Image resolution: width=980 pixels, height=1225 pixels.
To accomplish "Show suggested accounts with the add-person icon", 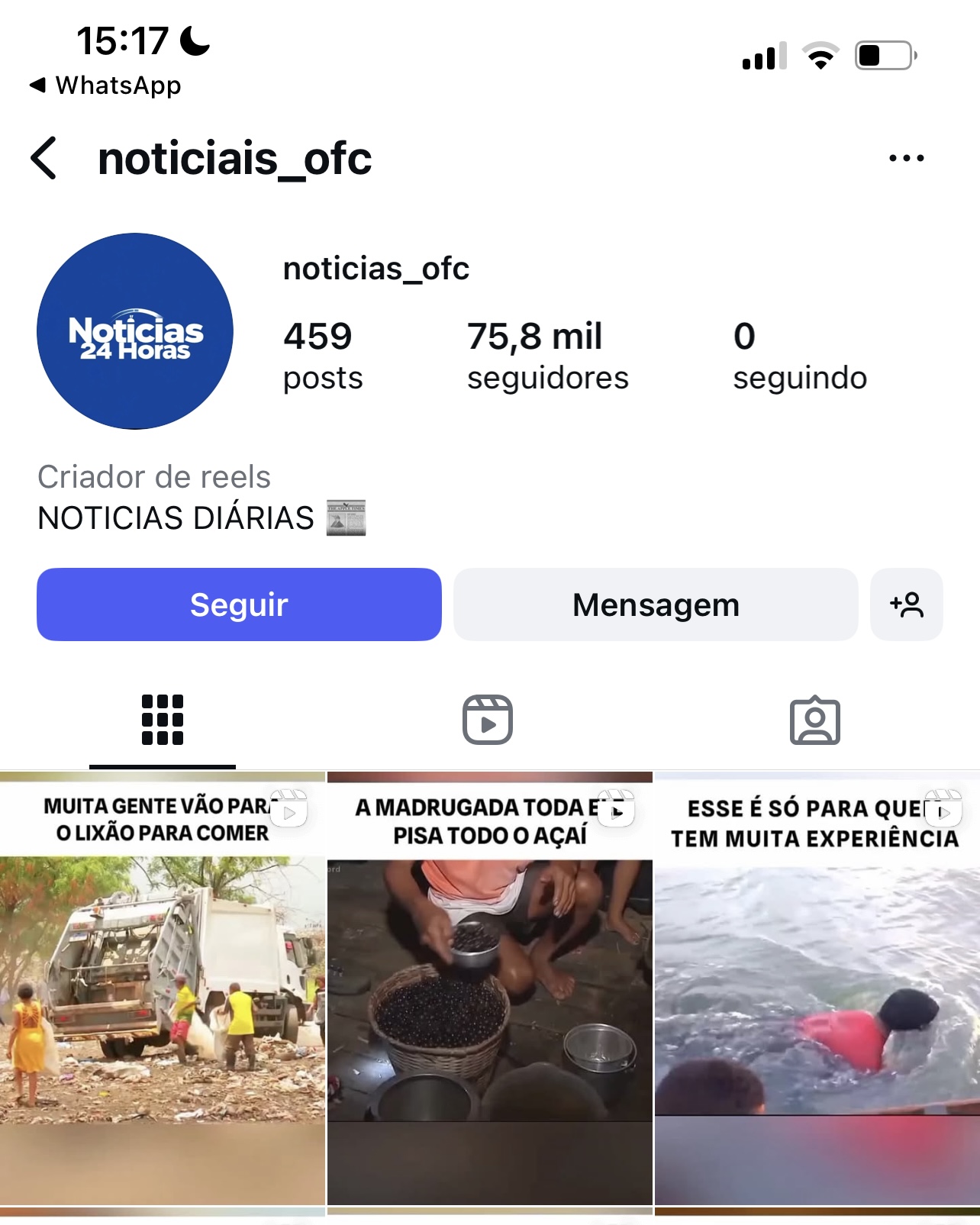I will tap(906, 604).
